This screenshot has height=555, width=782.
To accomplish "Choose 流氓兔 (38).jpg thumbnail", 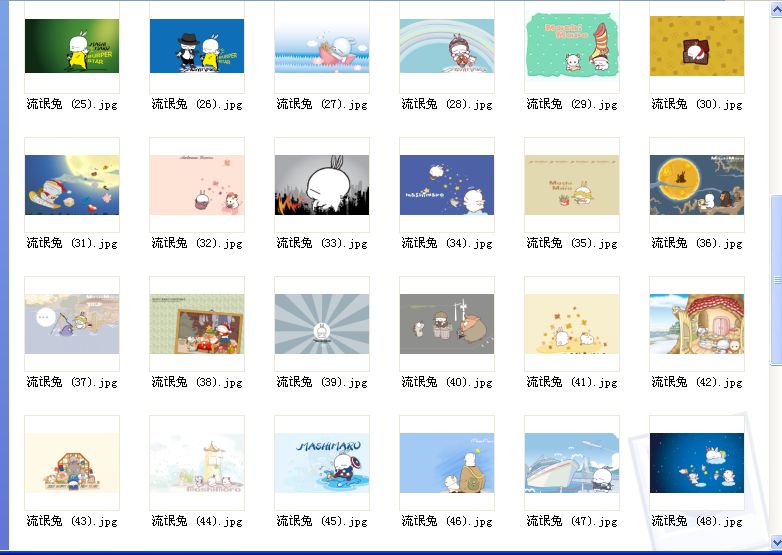I will 197,324.
